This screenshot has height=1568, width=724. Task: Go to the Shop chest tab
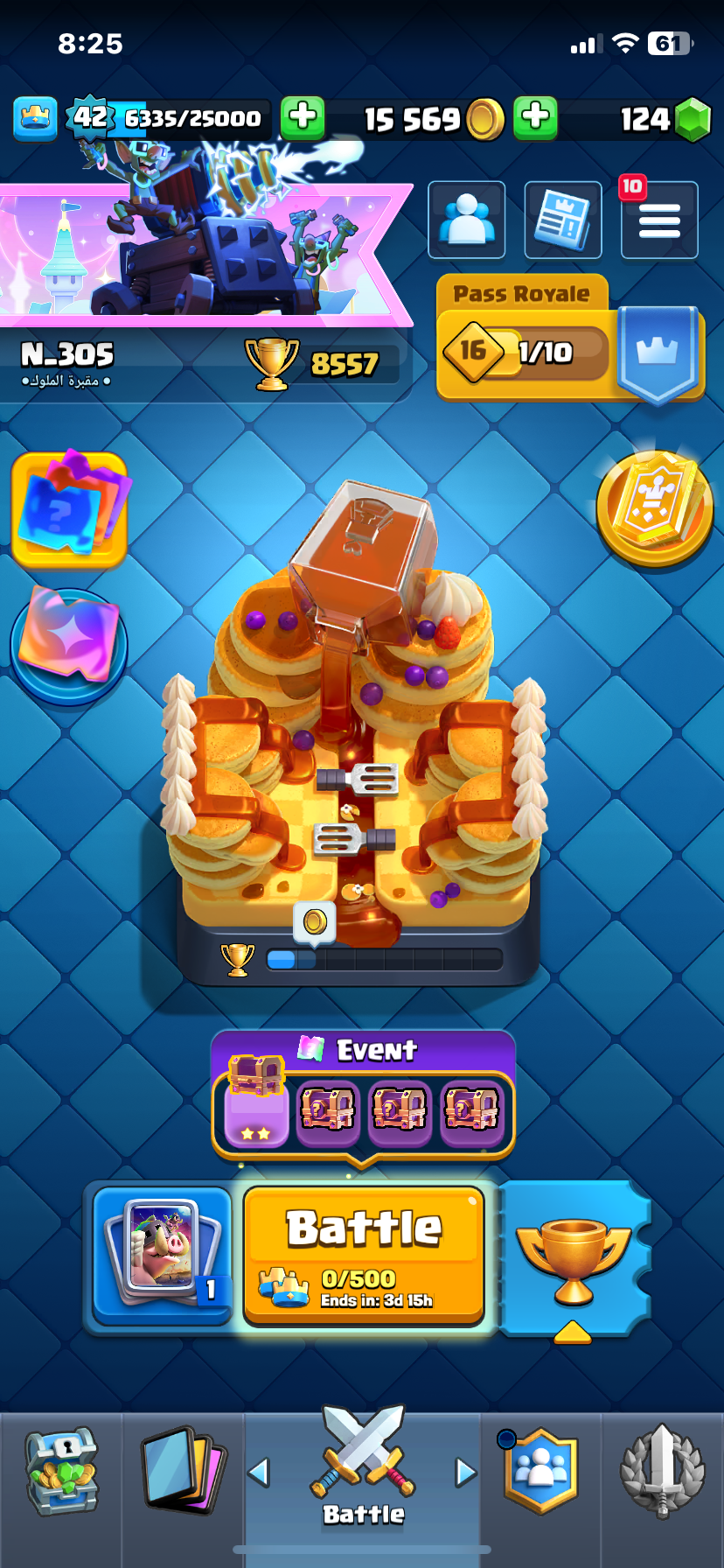61,1473
